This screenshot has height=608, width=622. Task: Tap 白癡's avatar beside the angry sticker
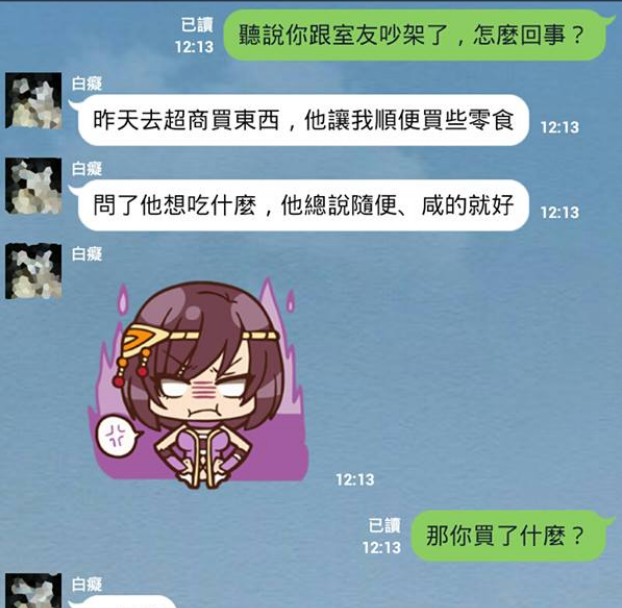coord(33,271)
